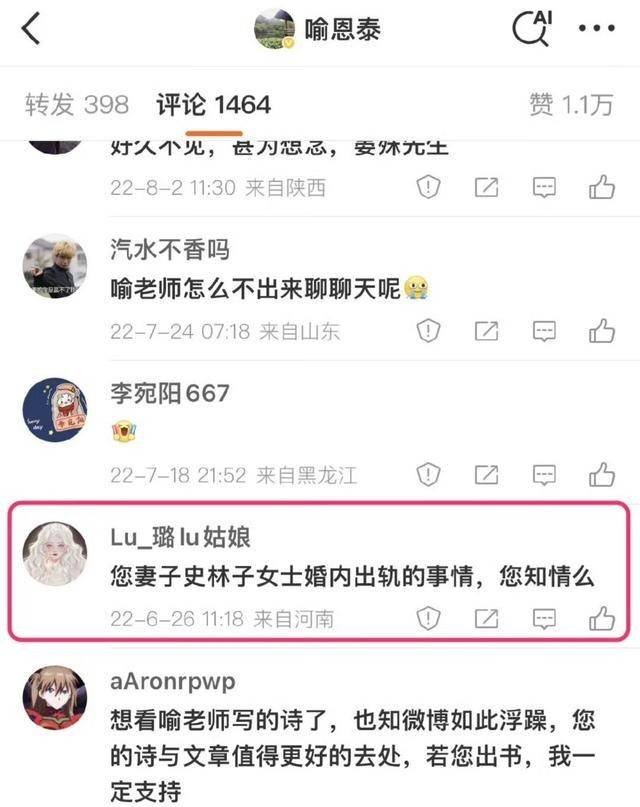The height and width of the screenshot is (807, 640).
Task: Select the 评论 1464 tab
Action: click(x=213, y=104)
